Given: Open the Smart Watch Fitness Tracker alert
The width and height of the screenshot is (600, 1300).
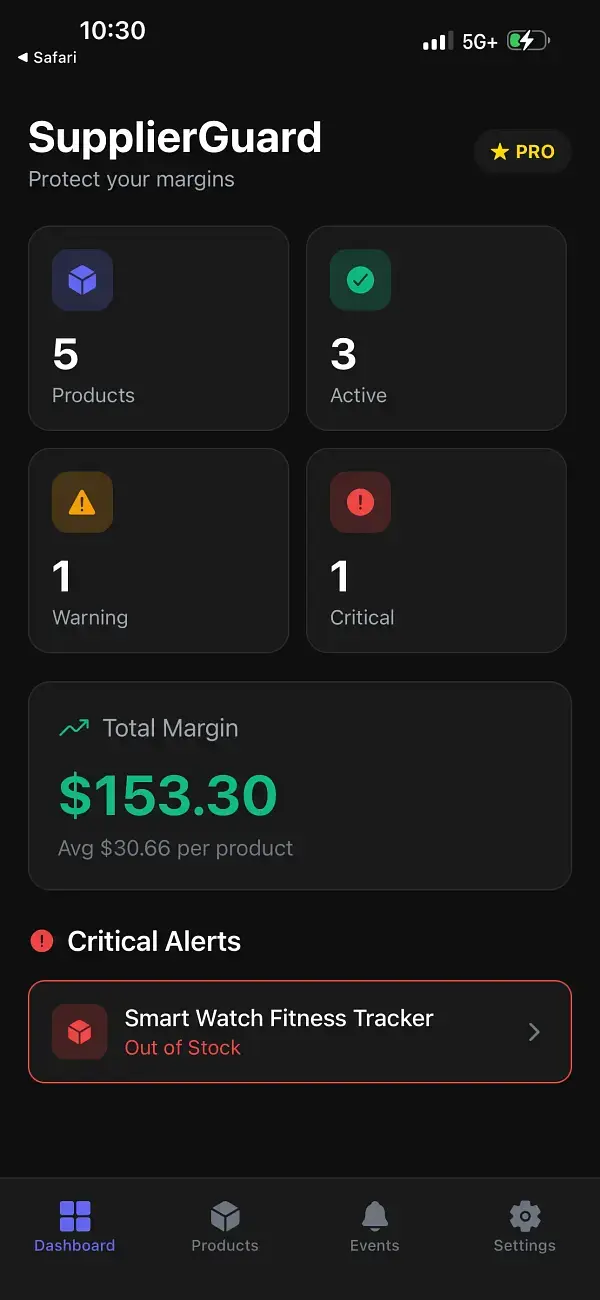Looking at the screenshot, I should tap(300, 1031).
